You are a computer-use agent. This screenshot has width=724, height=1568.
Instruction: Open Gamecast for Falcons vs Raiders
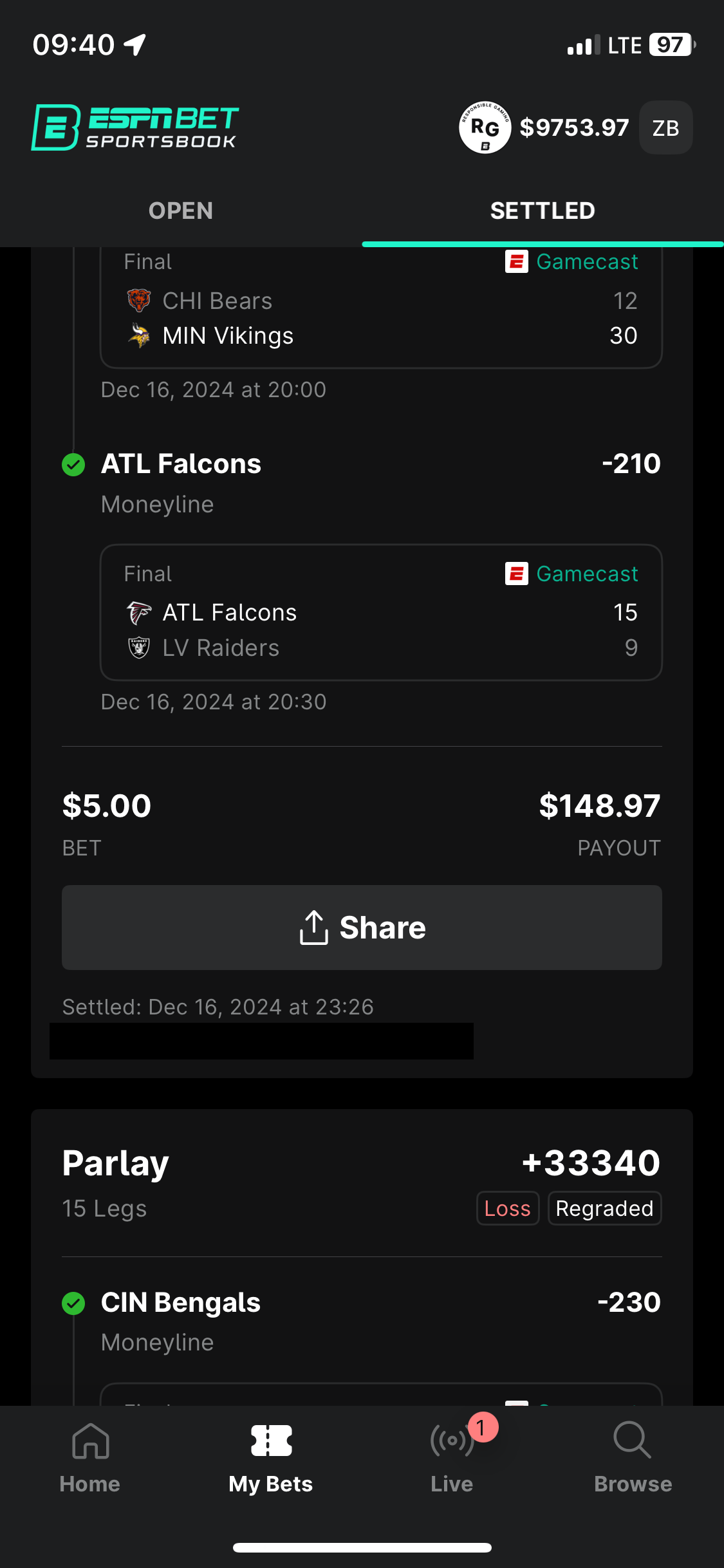click(x=571, y=574)
